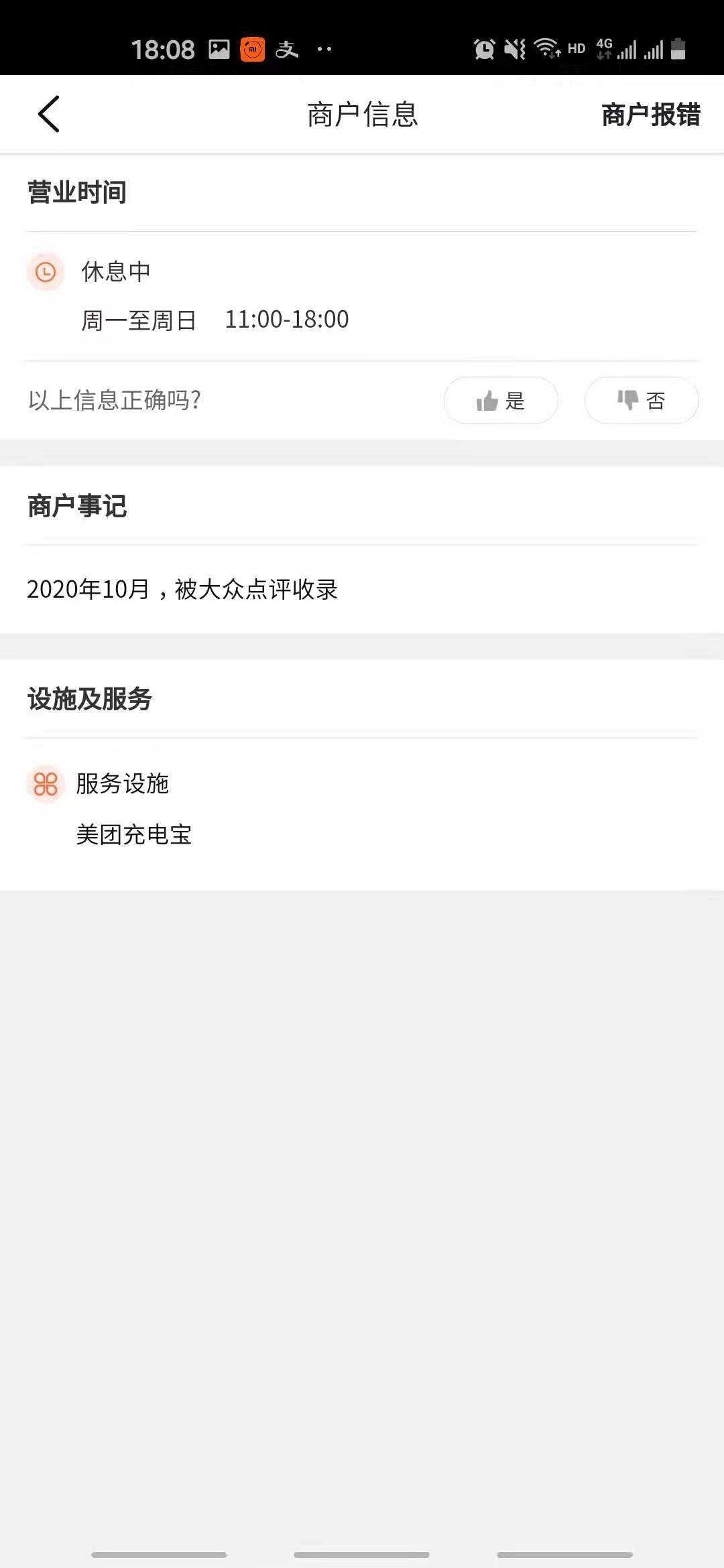Tap the back arrow to return

pos(48,114)
